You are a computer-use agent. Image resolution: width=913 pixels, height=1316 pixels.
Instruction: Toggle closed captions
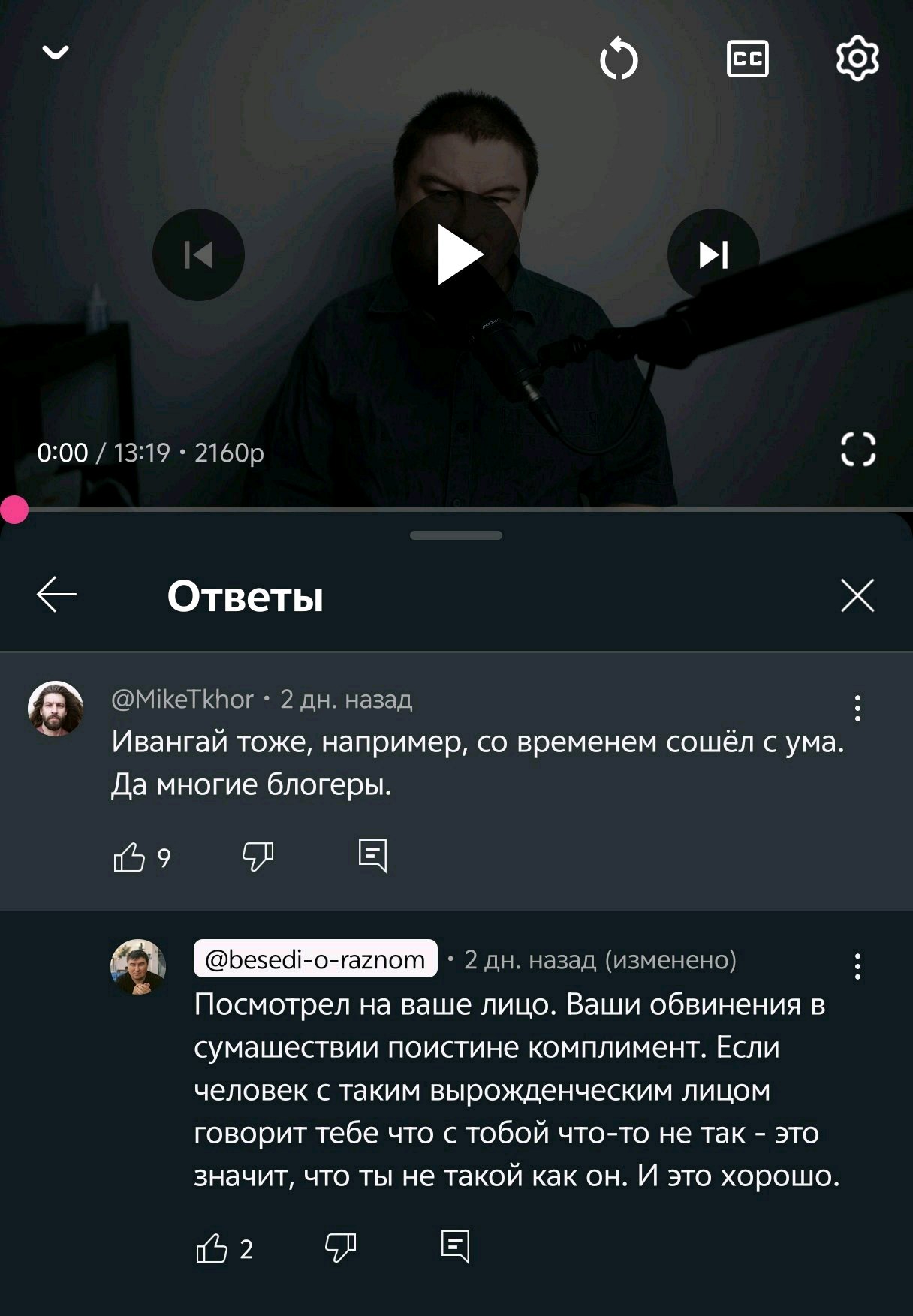[x=748, y=59]
